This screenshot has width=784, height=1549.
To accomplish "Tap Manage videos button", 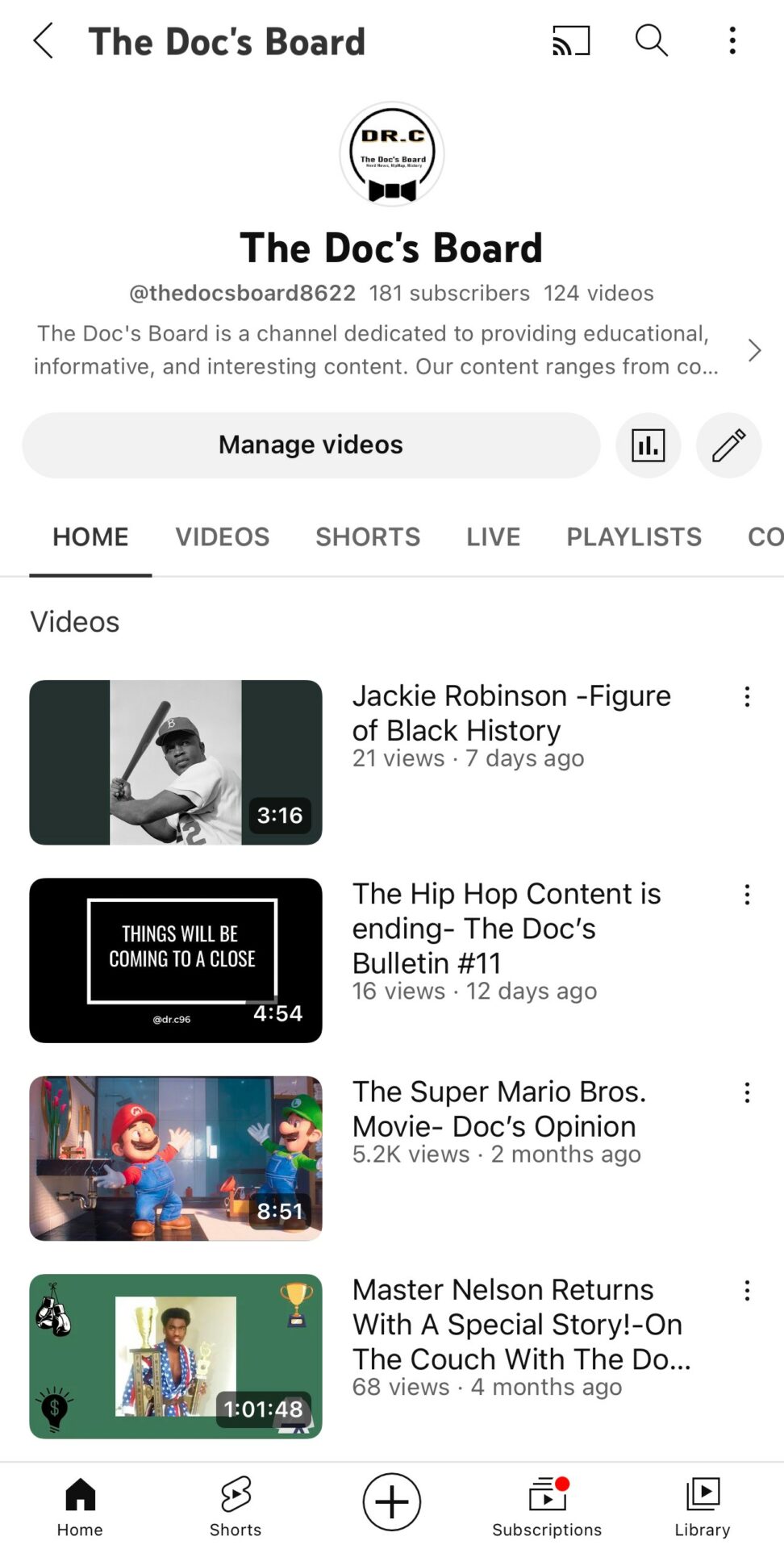I will (311, 445).
